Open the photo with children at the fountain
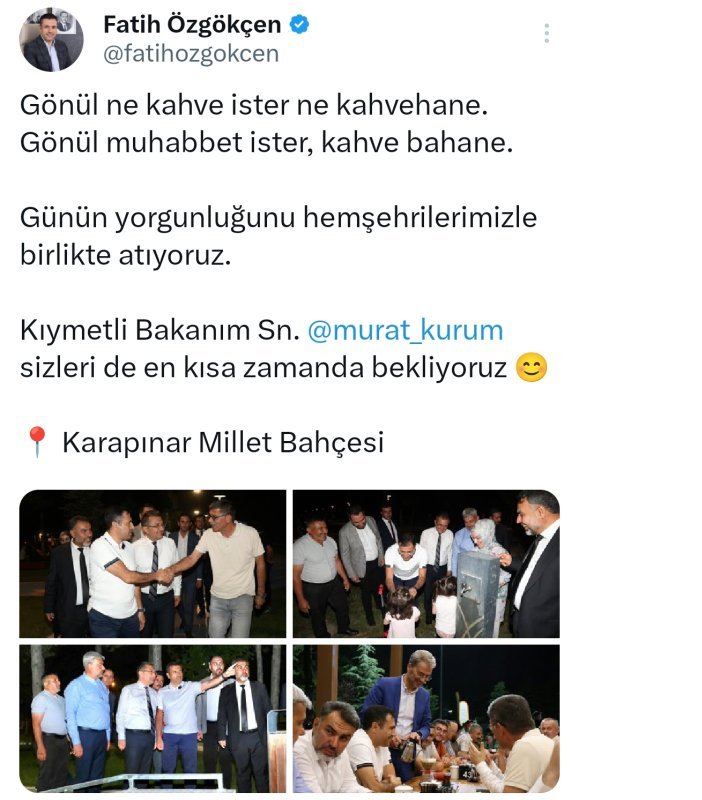Viewport: 702px width, 800px height. 426,564
